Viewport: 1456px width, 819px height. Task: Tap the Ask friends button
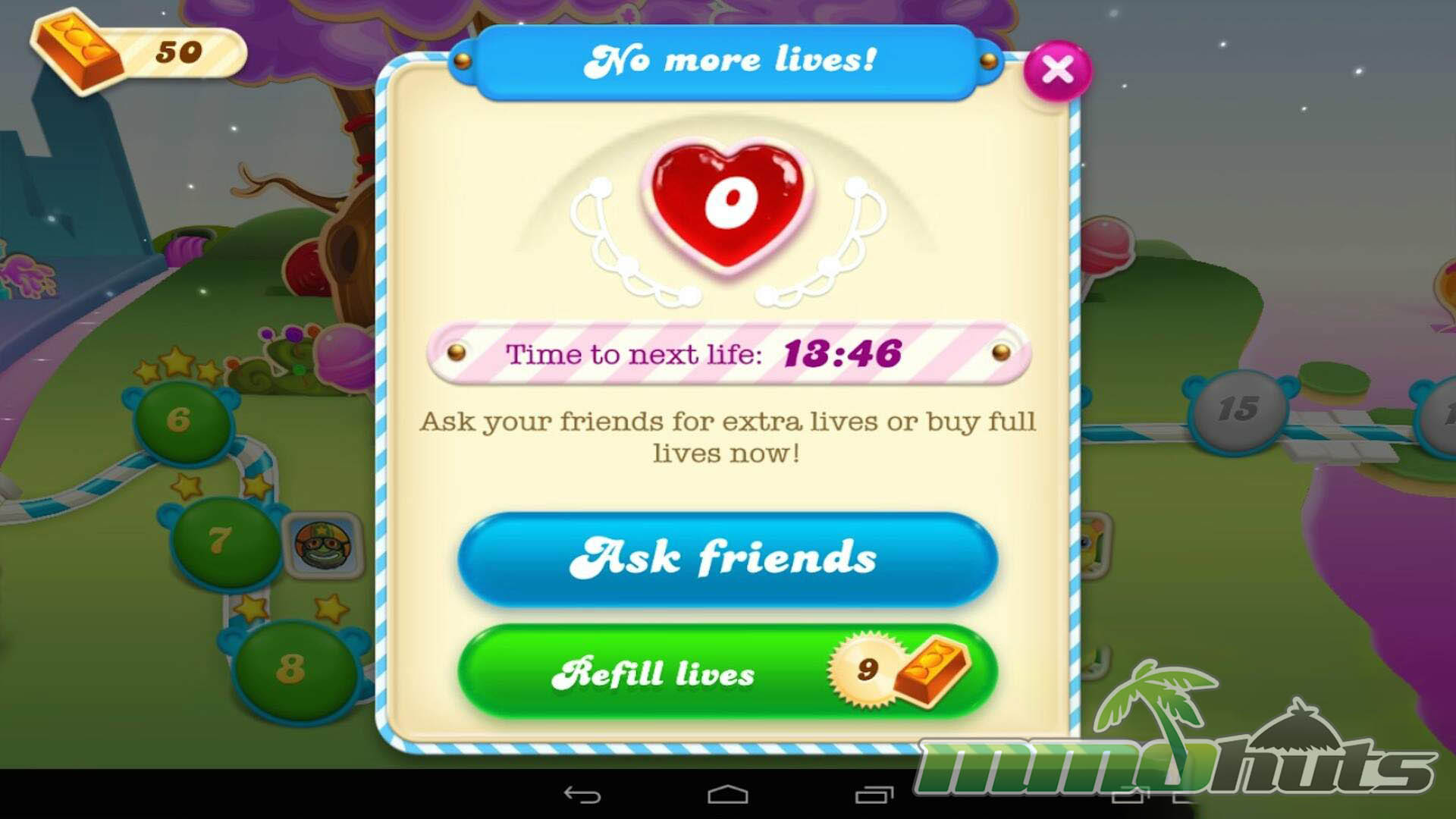click(727, 559)
